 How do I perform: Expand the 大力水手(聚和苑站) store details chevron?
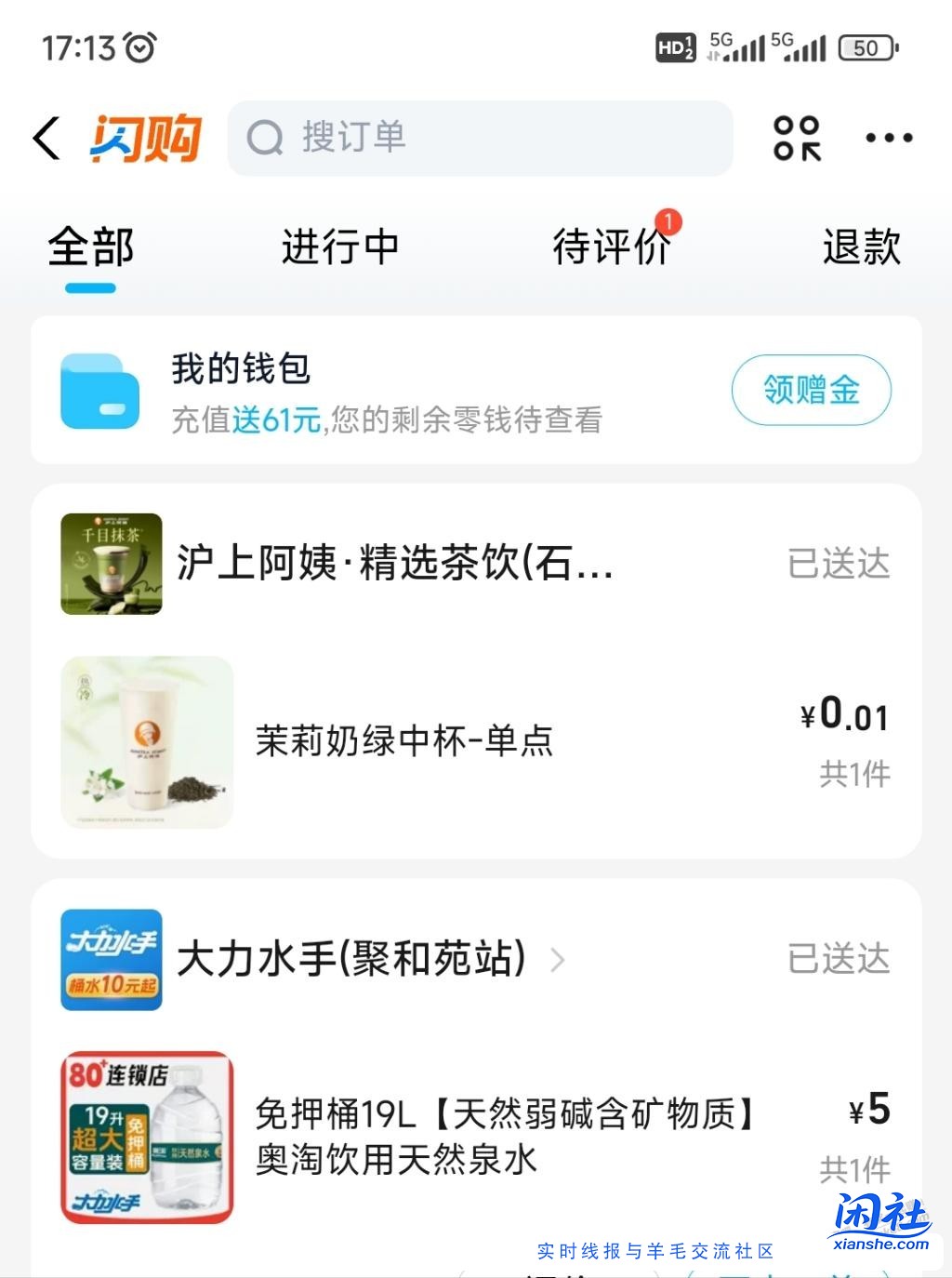click(x=559, y=961)
